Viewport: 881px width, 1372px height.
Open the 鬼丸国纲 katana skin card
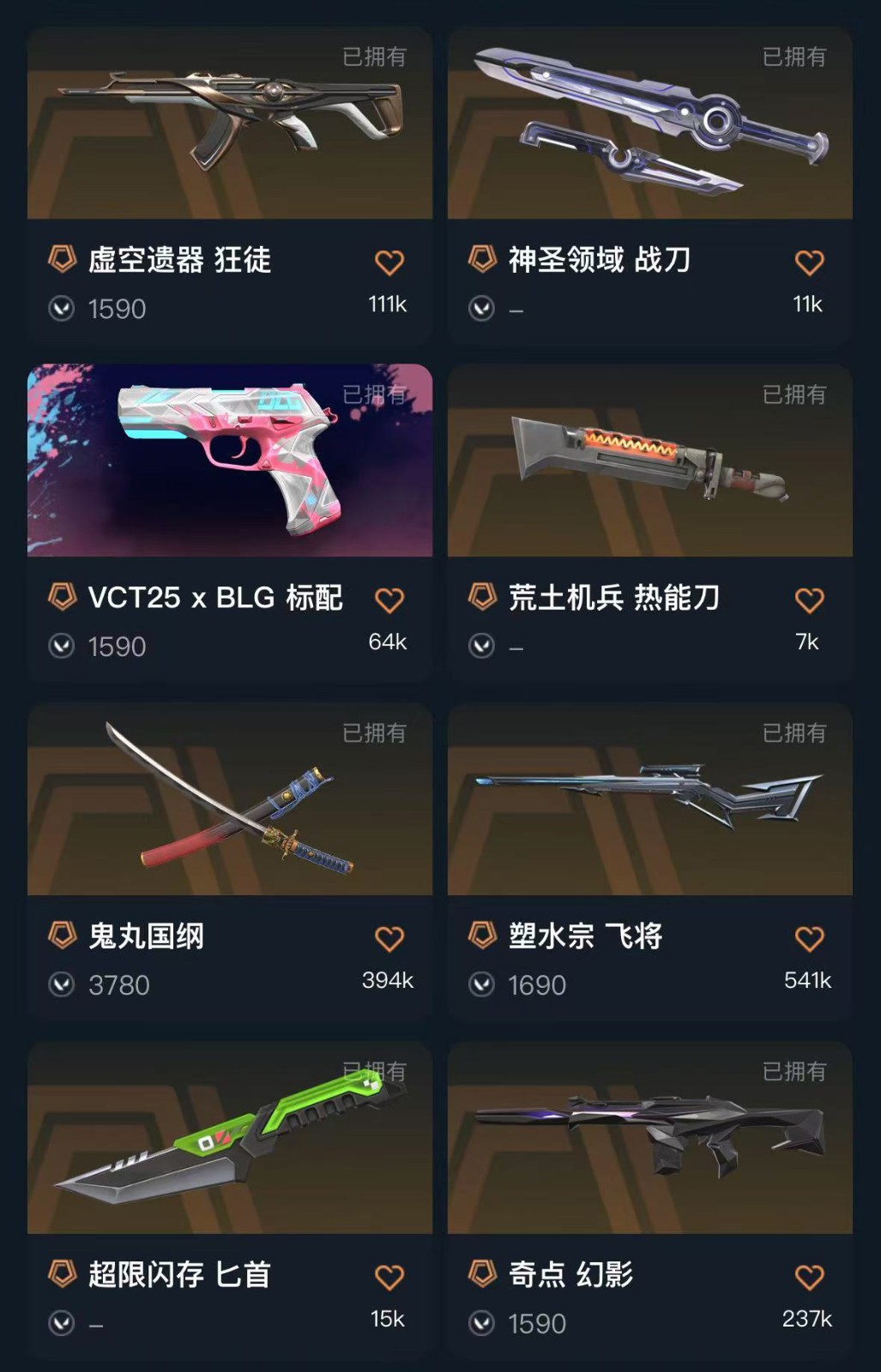229,800
